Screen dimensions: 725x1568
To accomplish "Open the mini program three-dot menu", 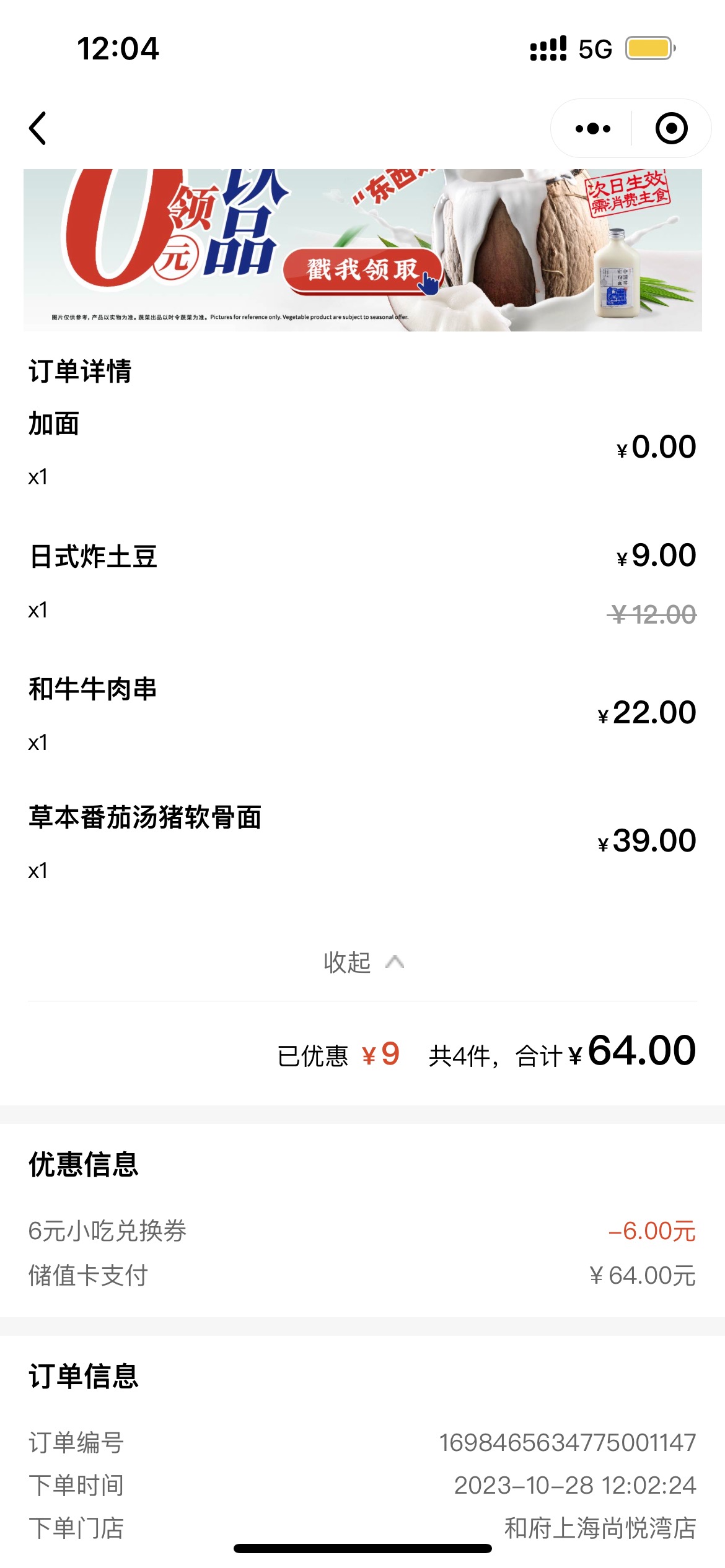I will pos(592,129).
